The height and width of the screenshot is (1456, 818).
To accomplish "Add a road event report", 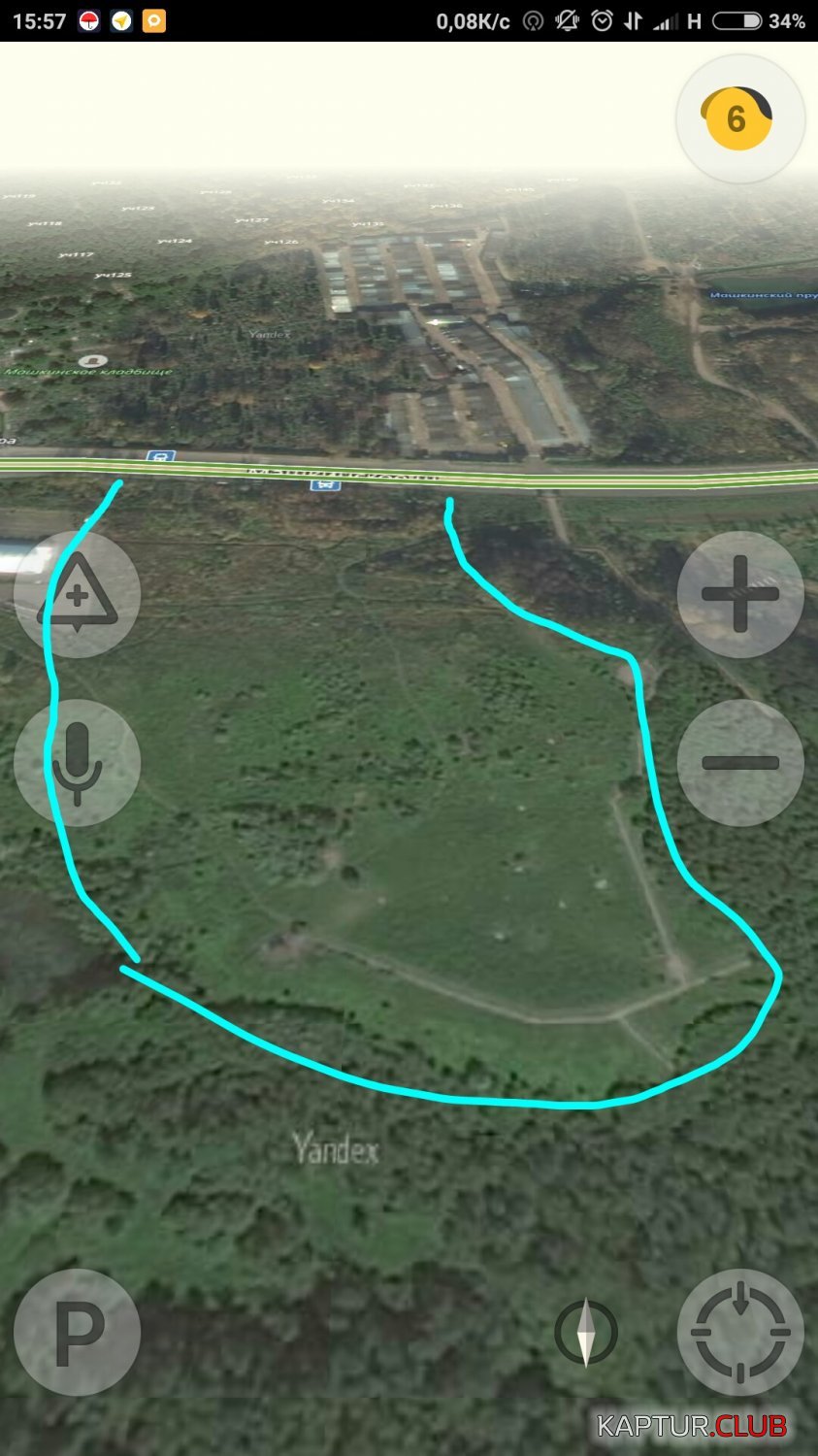I will pos(78,594).
